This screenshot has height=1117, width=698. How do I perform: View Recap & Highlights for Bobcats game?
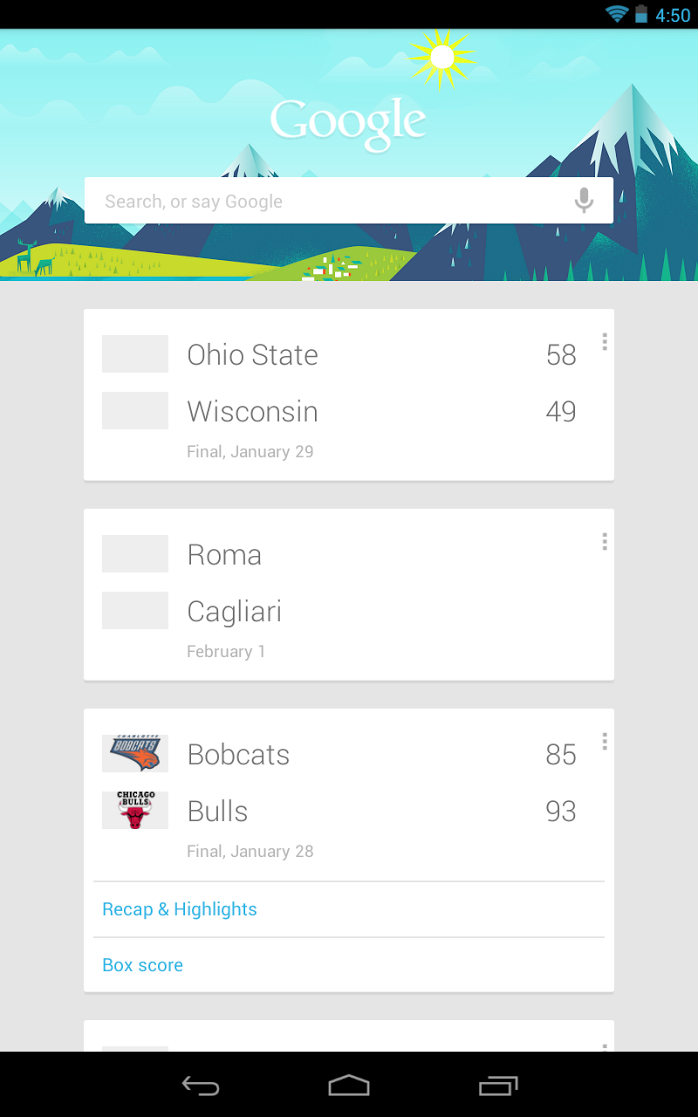tap(180, 909)
